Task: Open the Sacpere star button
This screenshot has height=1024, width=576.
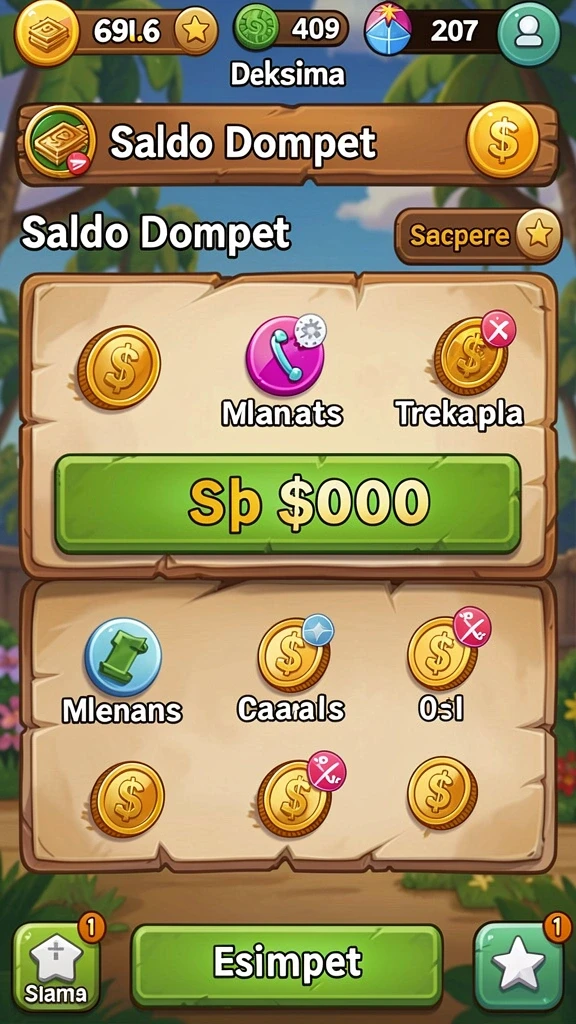Action: (478, 235)
